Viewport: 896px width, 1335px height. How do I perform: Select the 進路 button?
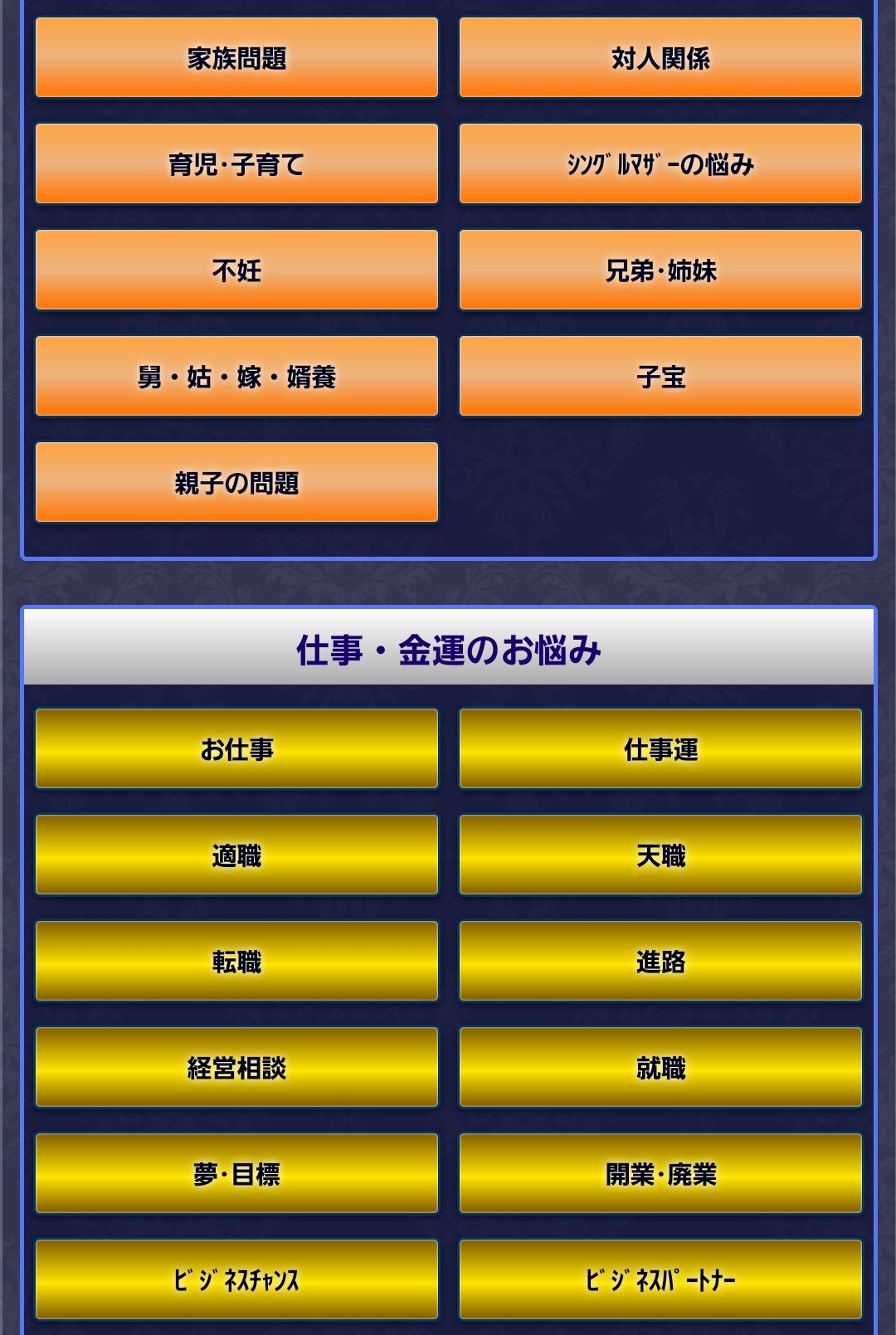(x=660, y=962)
